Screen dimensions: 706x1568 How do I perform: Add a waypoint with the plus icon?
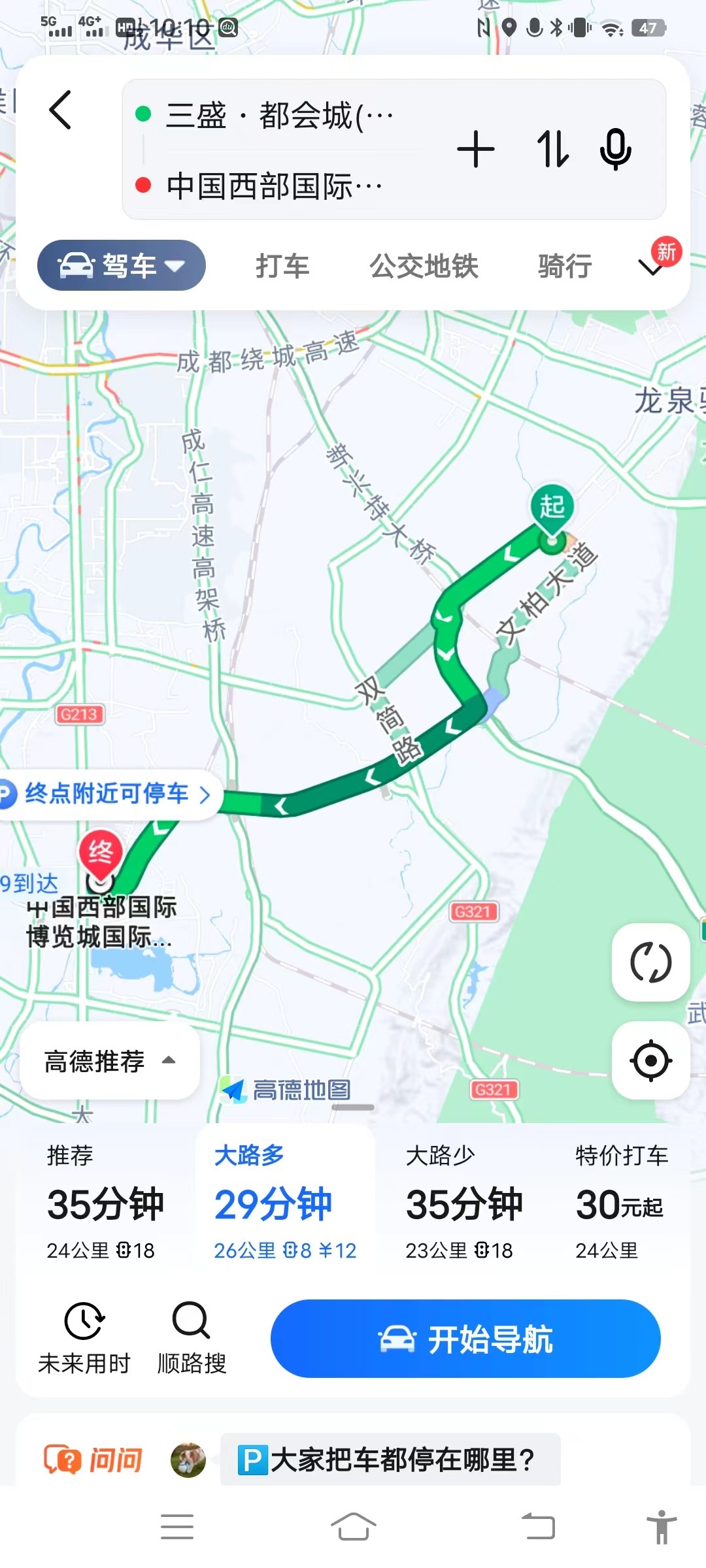tap(475, 149)
